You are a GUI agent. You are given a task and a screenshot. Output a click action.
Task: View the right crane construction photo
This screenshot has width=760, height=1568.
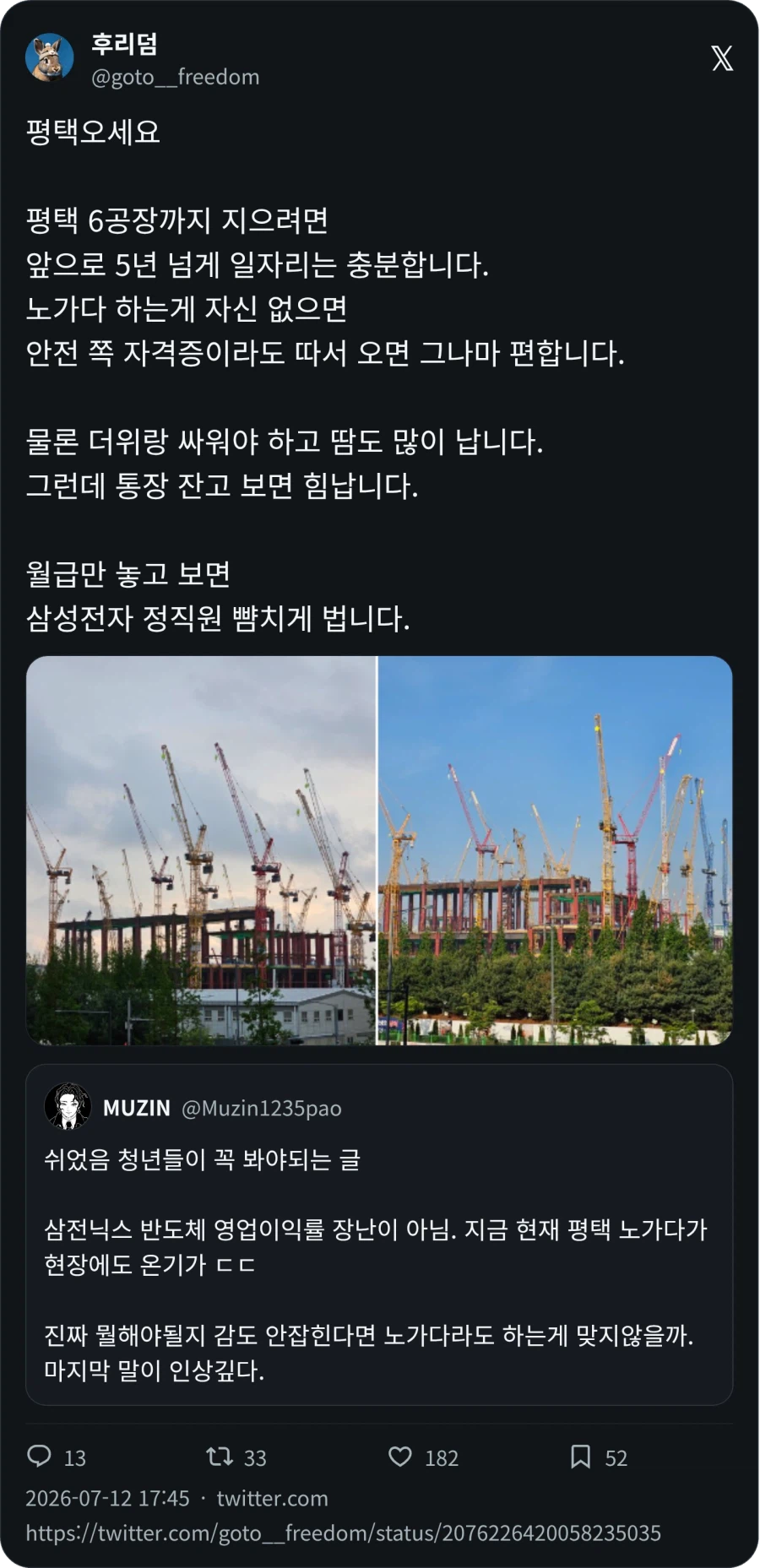[x=555, y=850]
